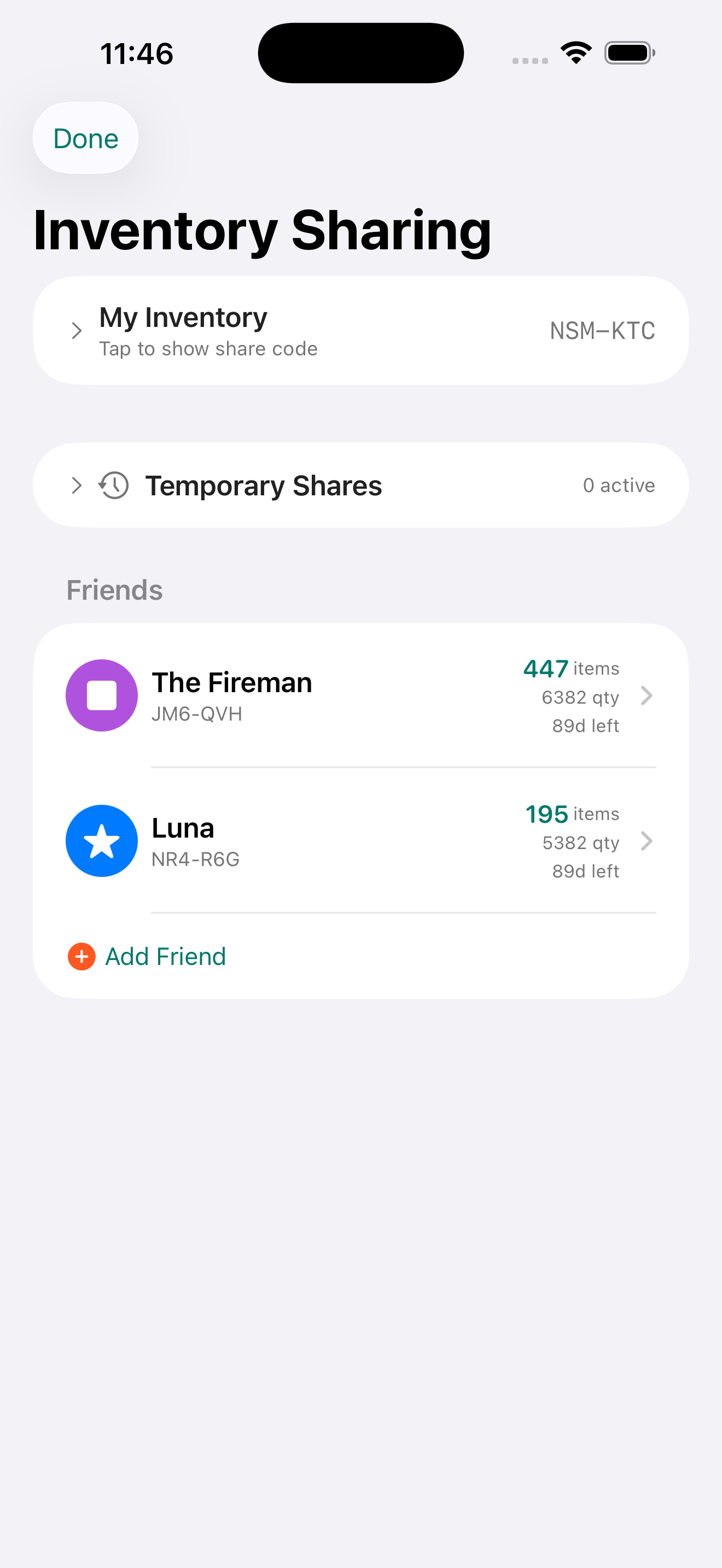Open The Fireman's shared inventory

[x=359, y=695]
